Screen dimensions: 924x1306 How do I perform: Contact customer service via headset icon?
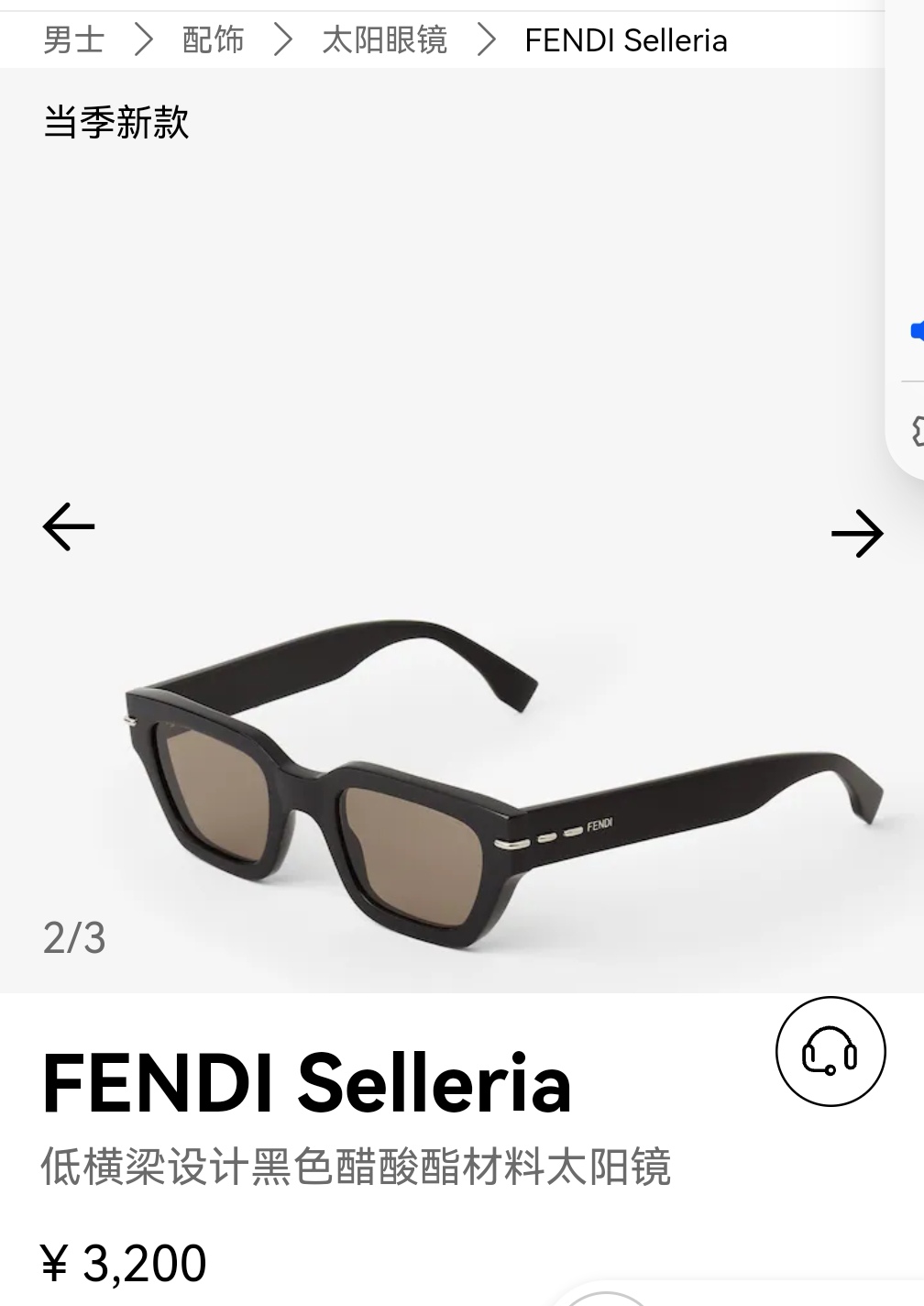tap(830, 1051)
